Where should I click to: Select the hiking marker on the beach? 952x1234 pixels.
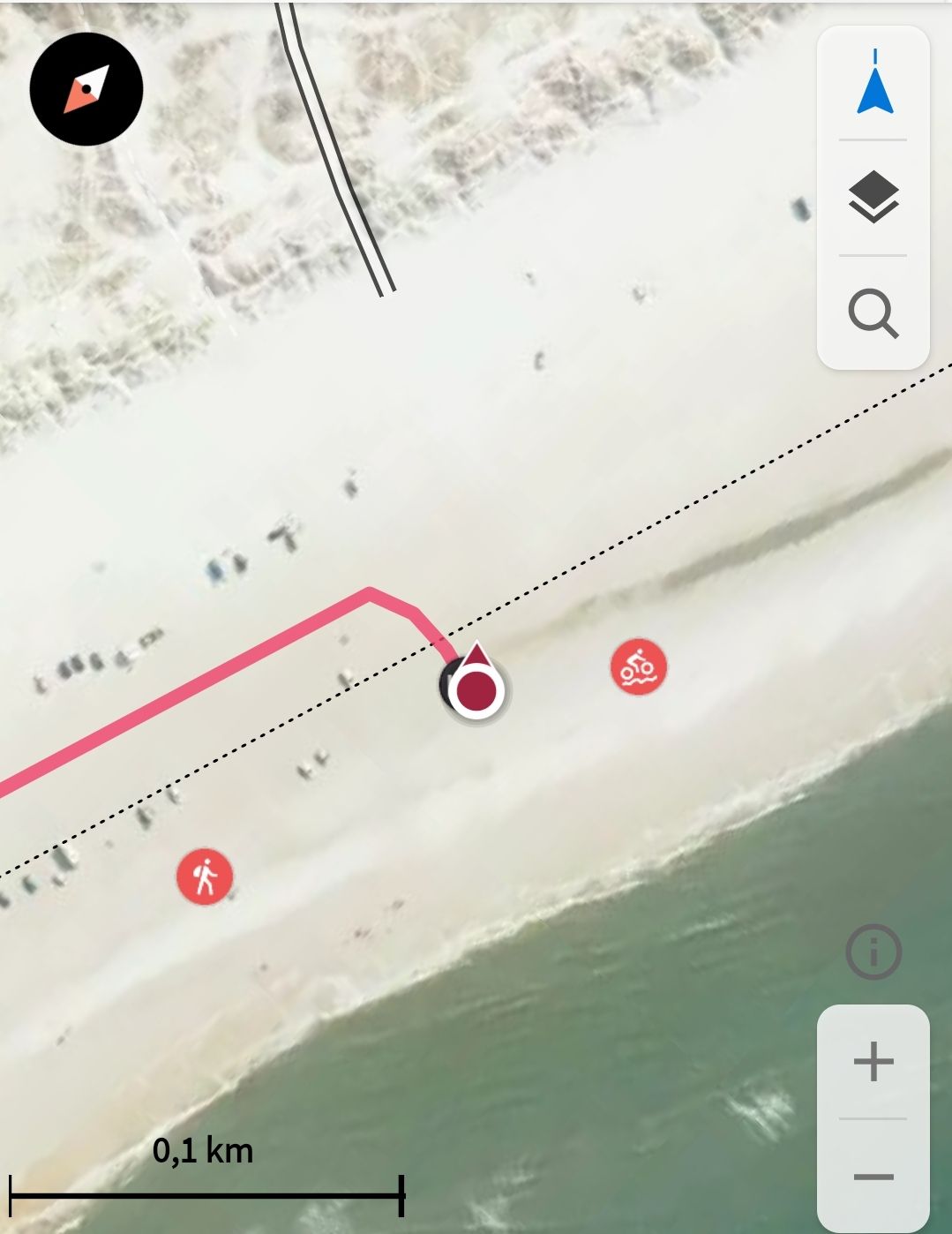coord(205,877)
